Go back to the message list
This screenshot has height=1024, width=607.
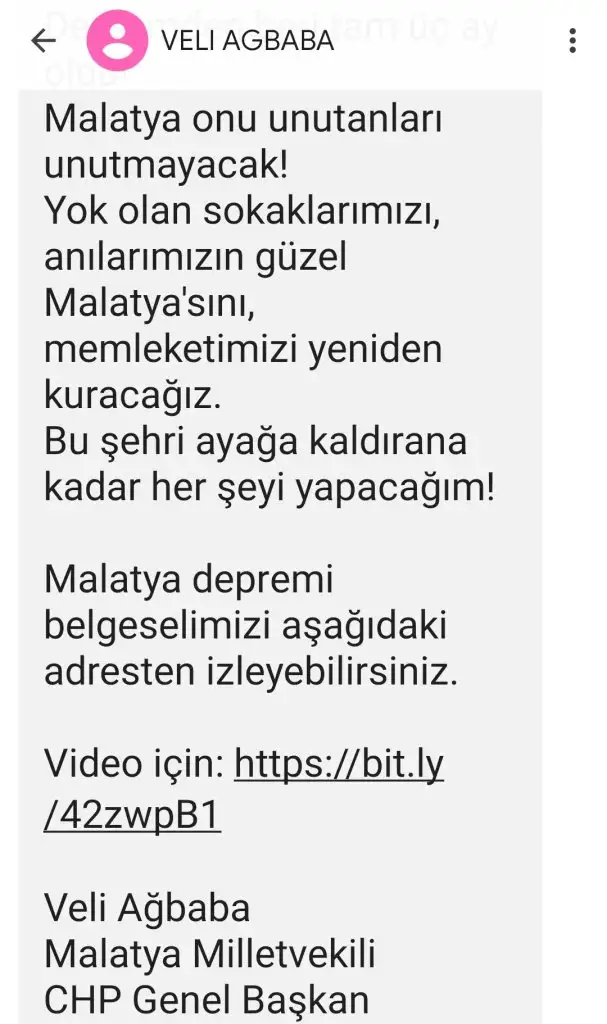pyautogui.click(x=41, y=41)
